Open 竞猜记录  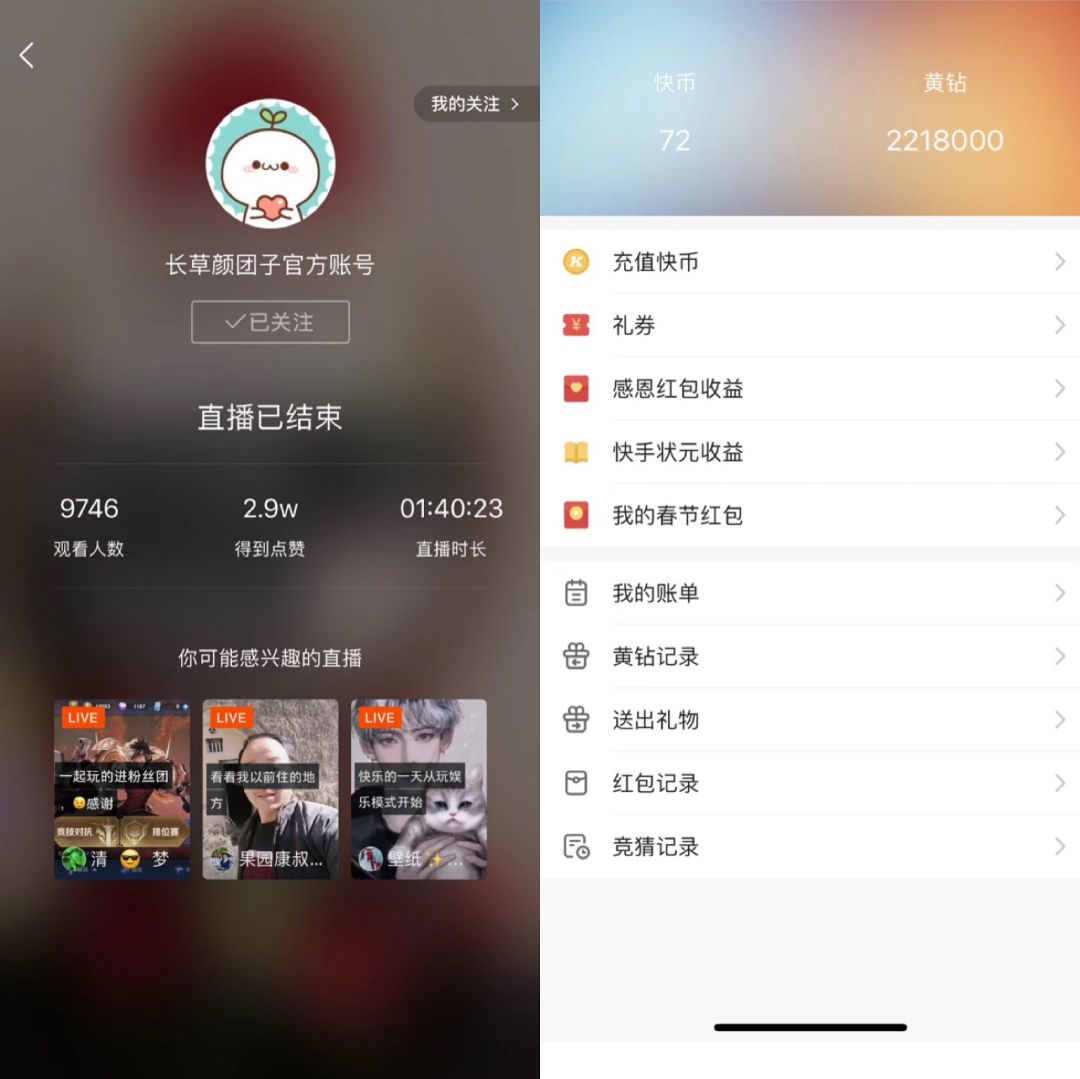(810, 846)
